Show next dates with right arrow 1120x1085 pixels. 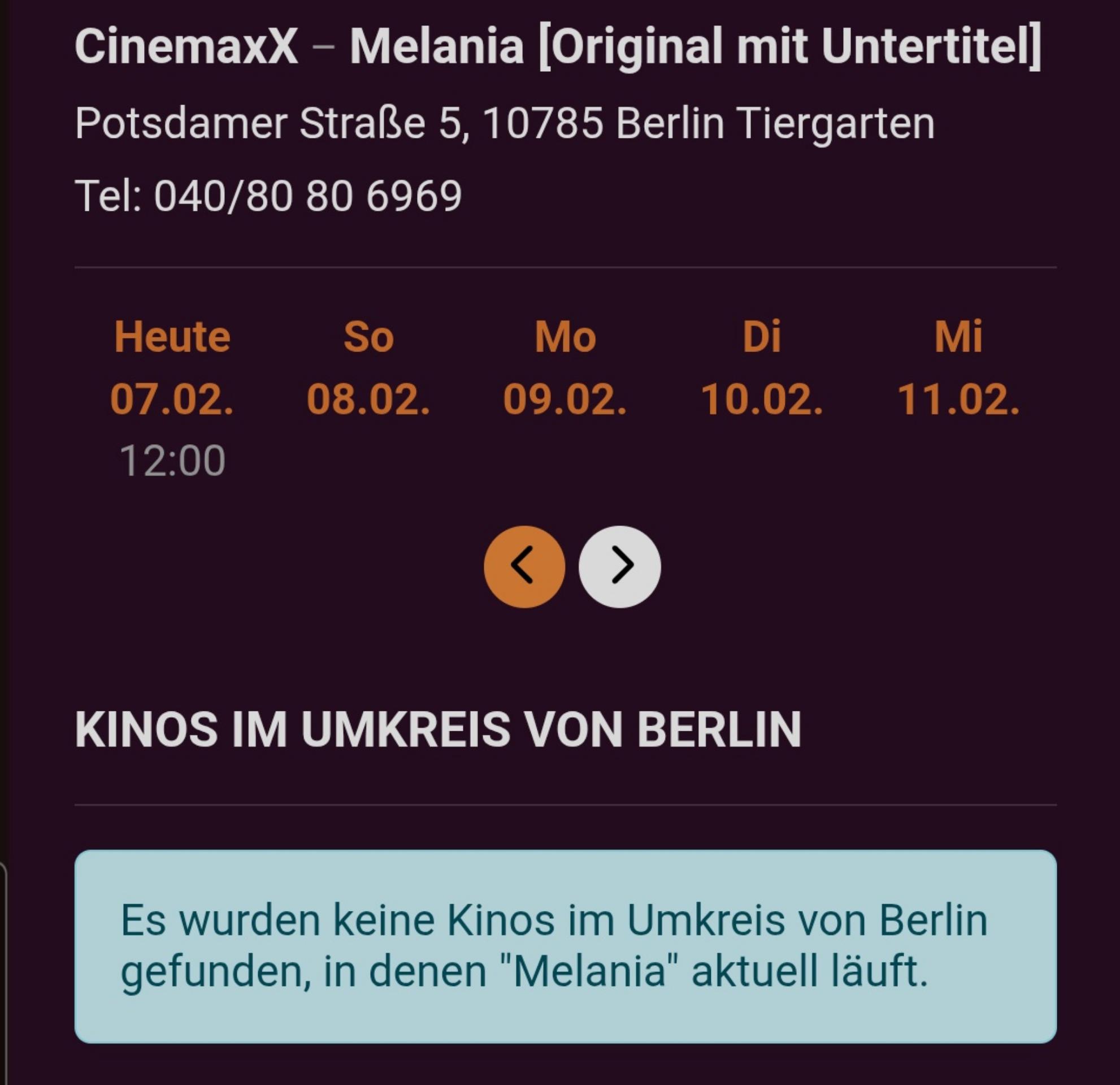[x=619, y=566]
